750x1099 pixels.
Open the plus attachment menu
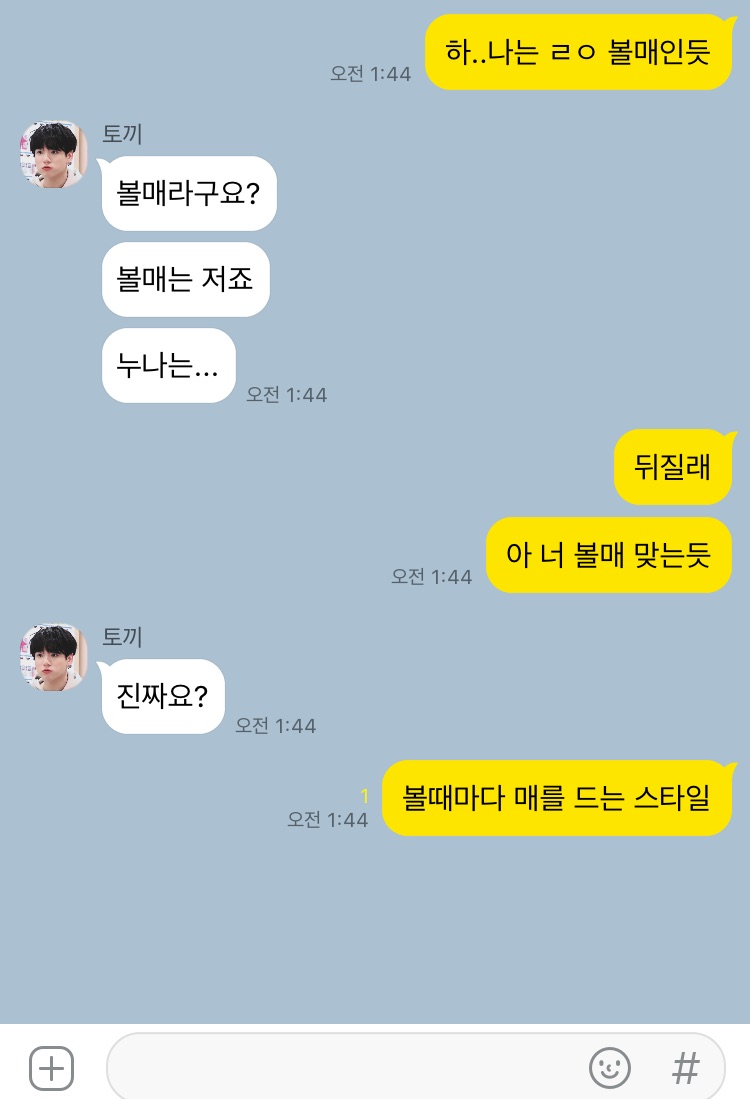pos(52,1068)
